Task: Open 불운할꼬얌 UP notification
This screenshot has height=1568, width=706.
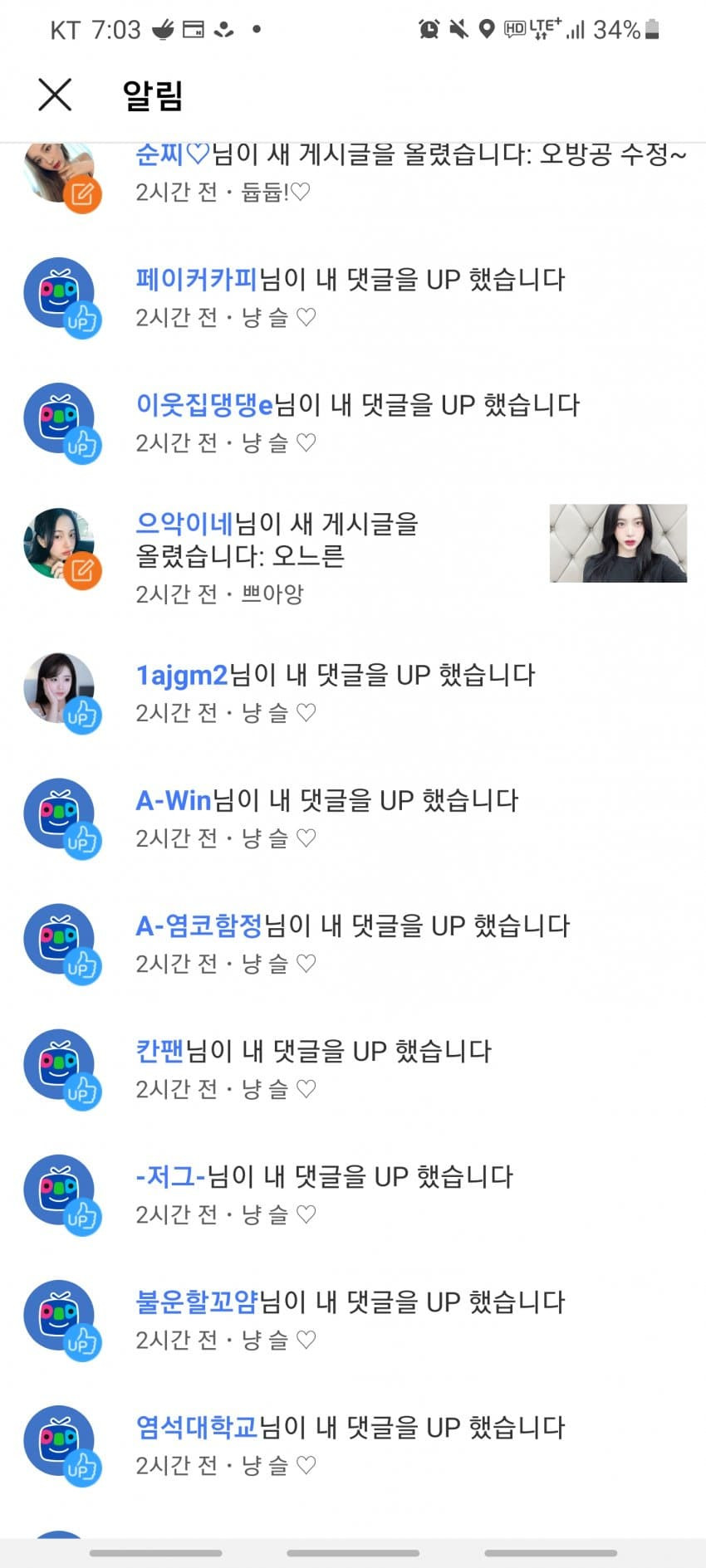Action: coord(350,1318)
